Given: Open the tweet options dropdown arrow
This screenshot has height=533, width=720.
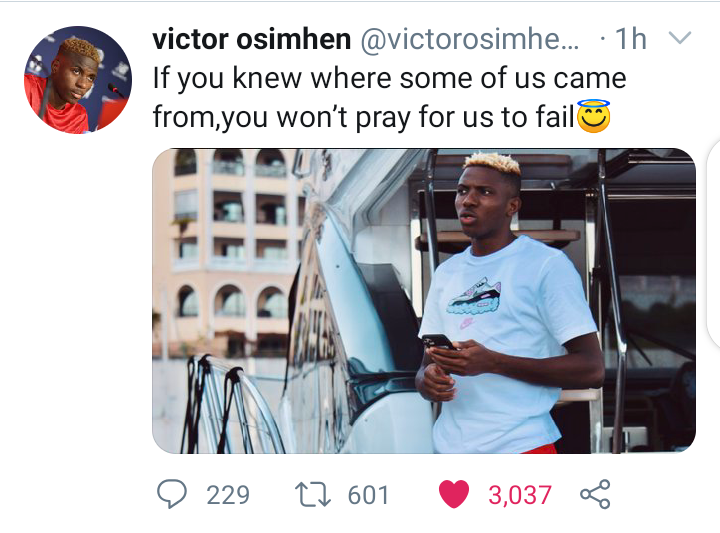Looking at the screenshot, I should (679, 39).
